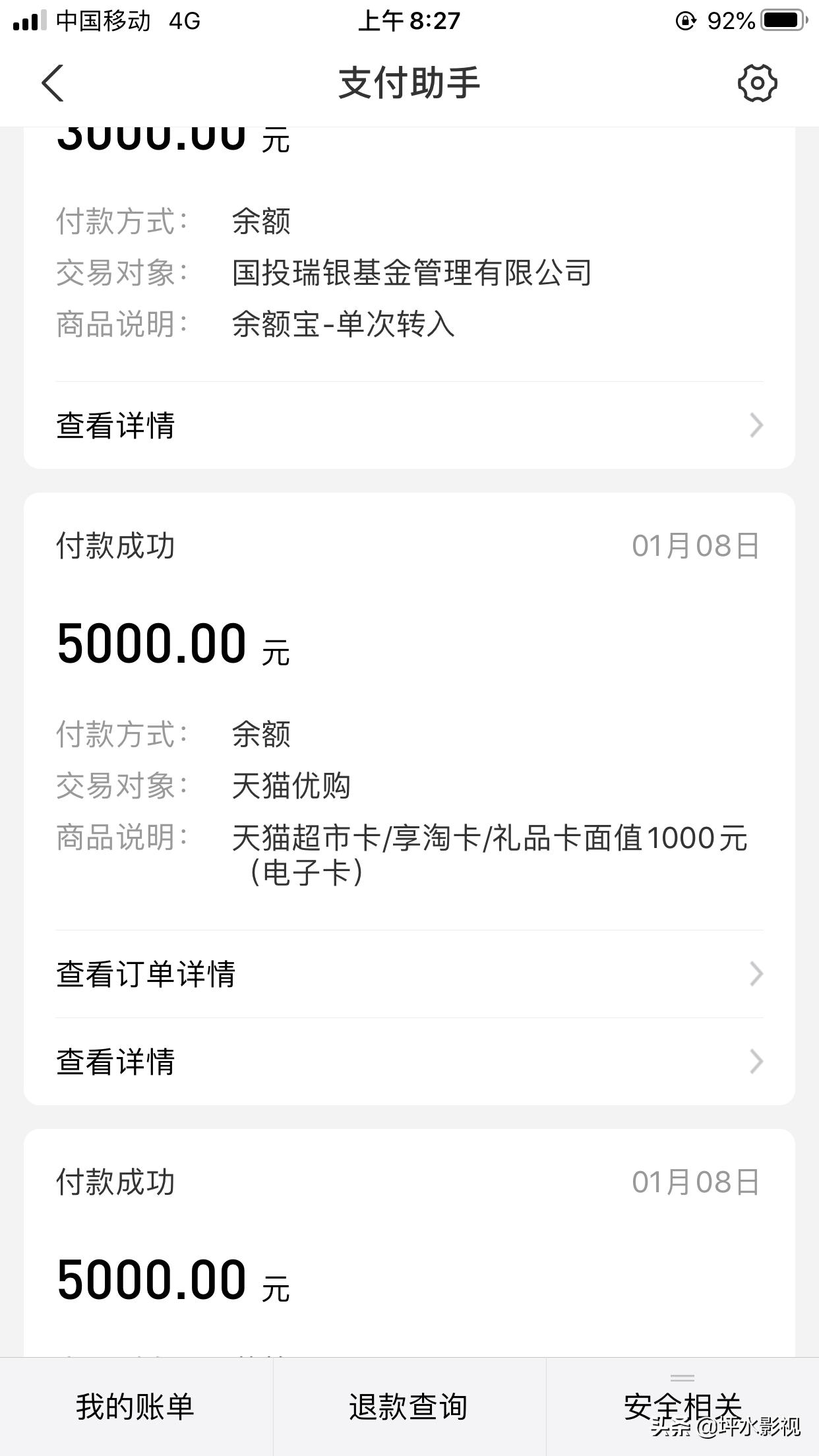Tap the 92% battery percentage text
The width and height of the screenshot is (819, 1456).
pyautogui.click(x=732, y=20)
